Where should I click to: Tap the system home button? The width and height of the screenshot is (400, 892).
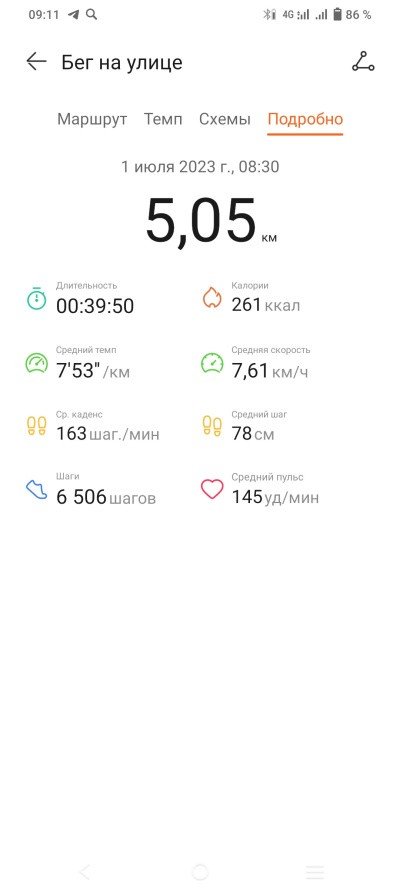(x=200, y=872)
